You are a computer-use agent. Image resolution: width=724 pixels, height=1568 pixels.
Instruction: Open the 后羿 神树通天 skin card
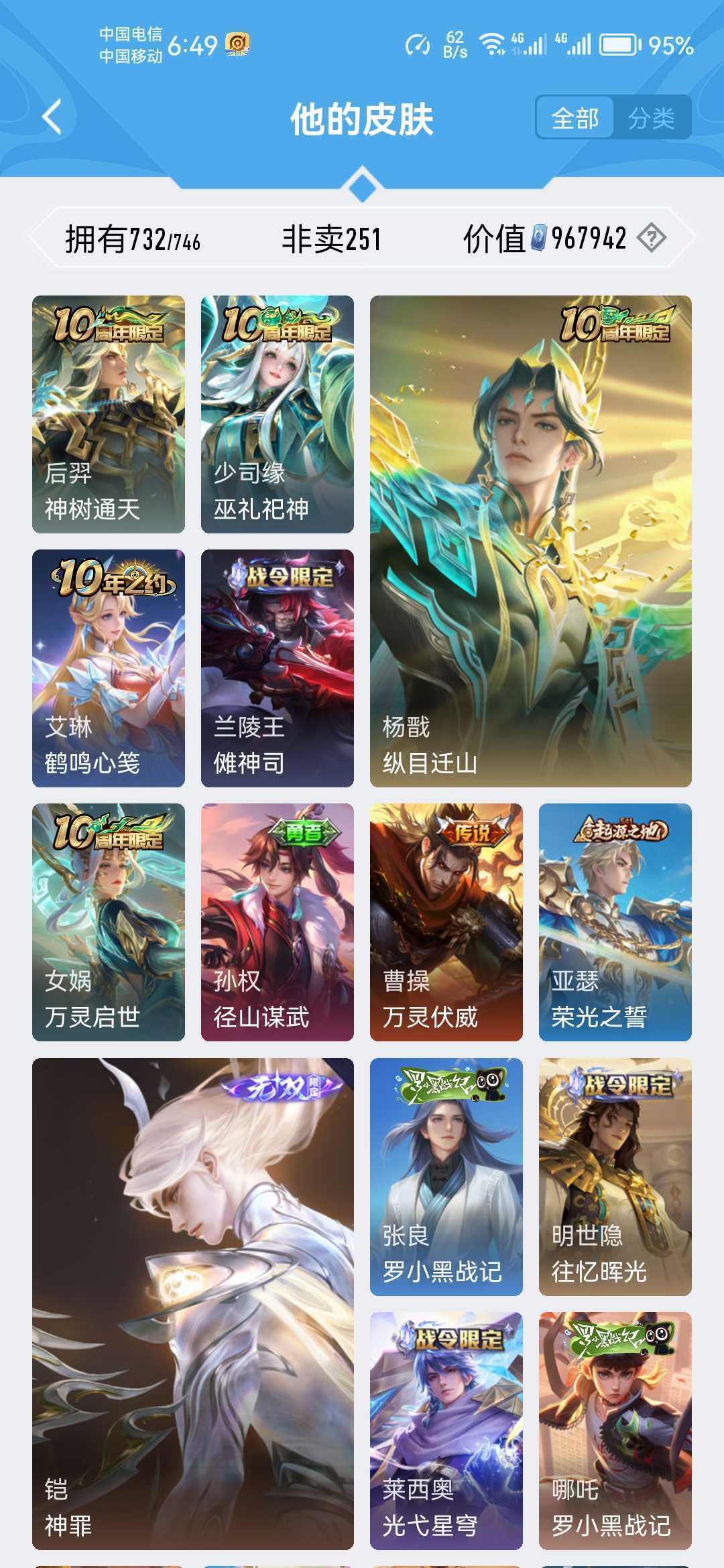tap(109, 414)
